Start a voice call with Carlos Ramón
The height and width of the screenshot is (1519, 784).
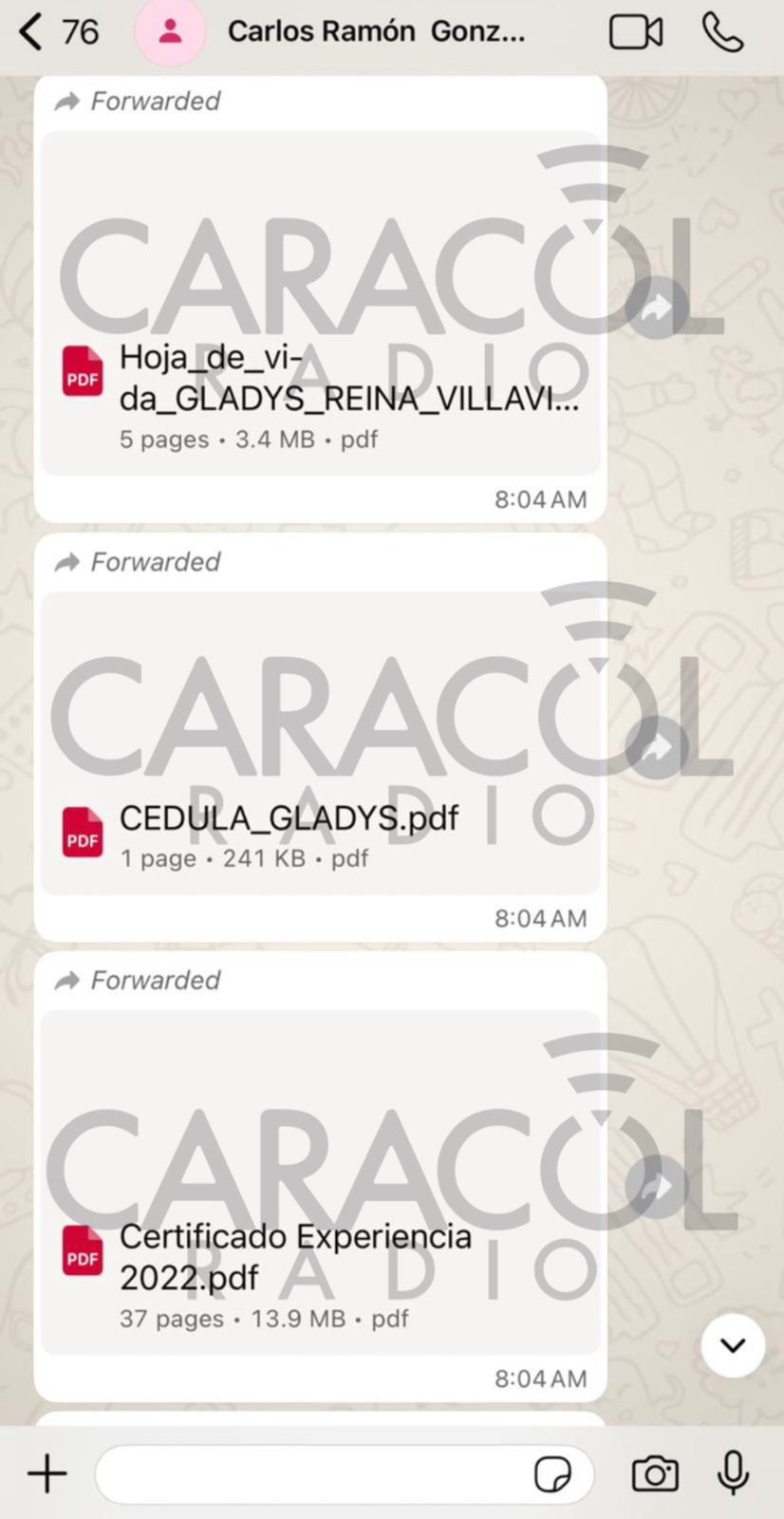tap(722, 32)
